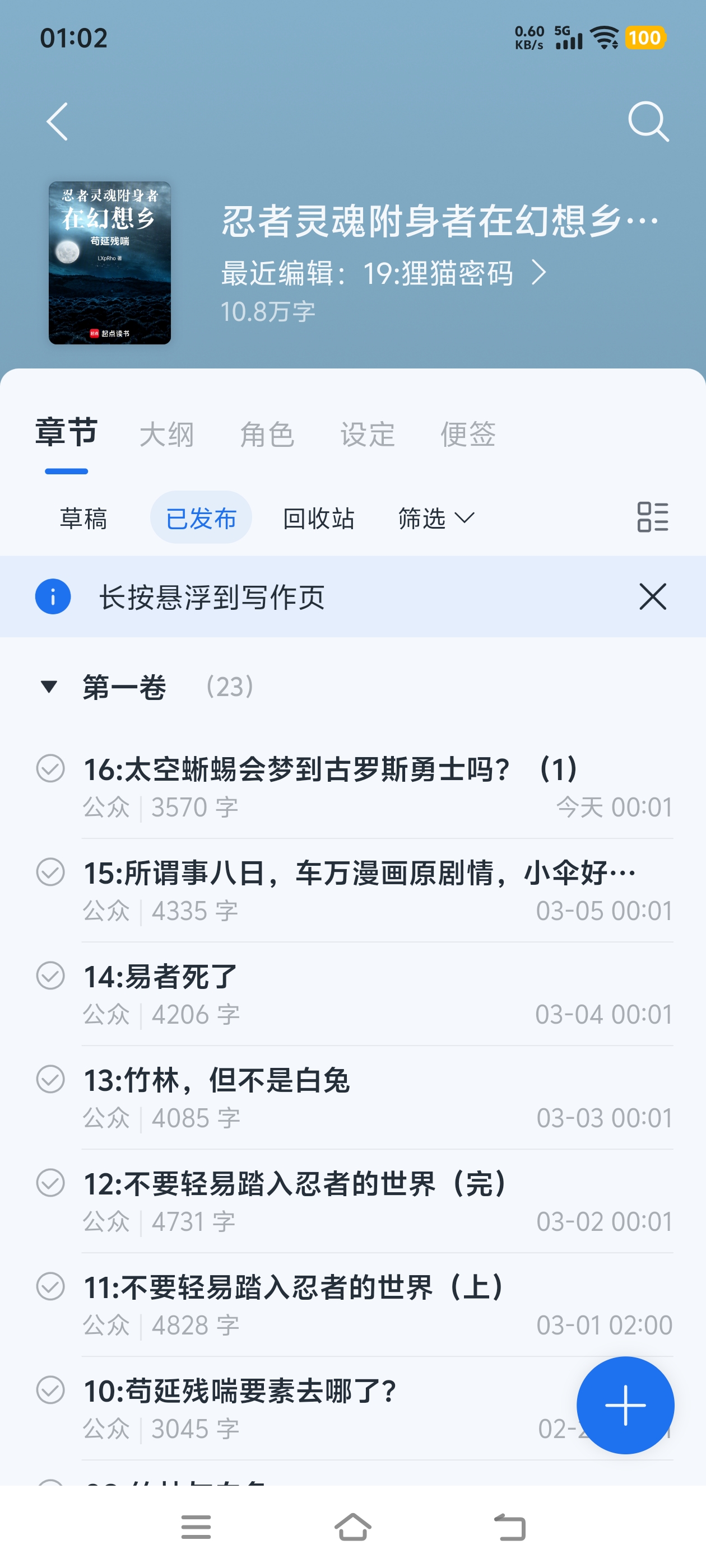Expand the 筛选 filter dropdown
The width and height of the screenshot is (706, 1568).
pos(435,519)
